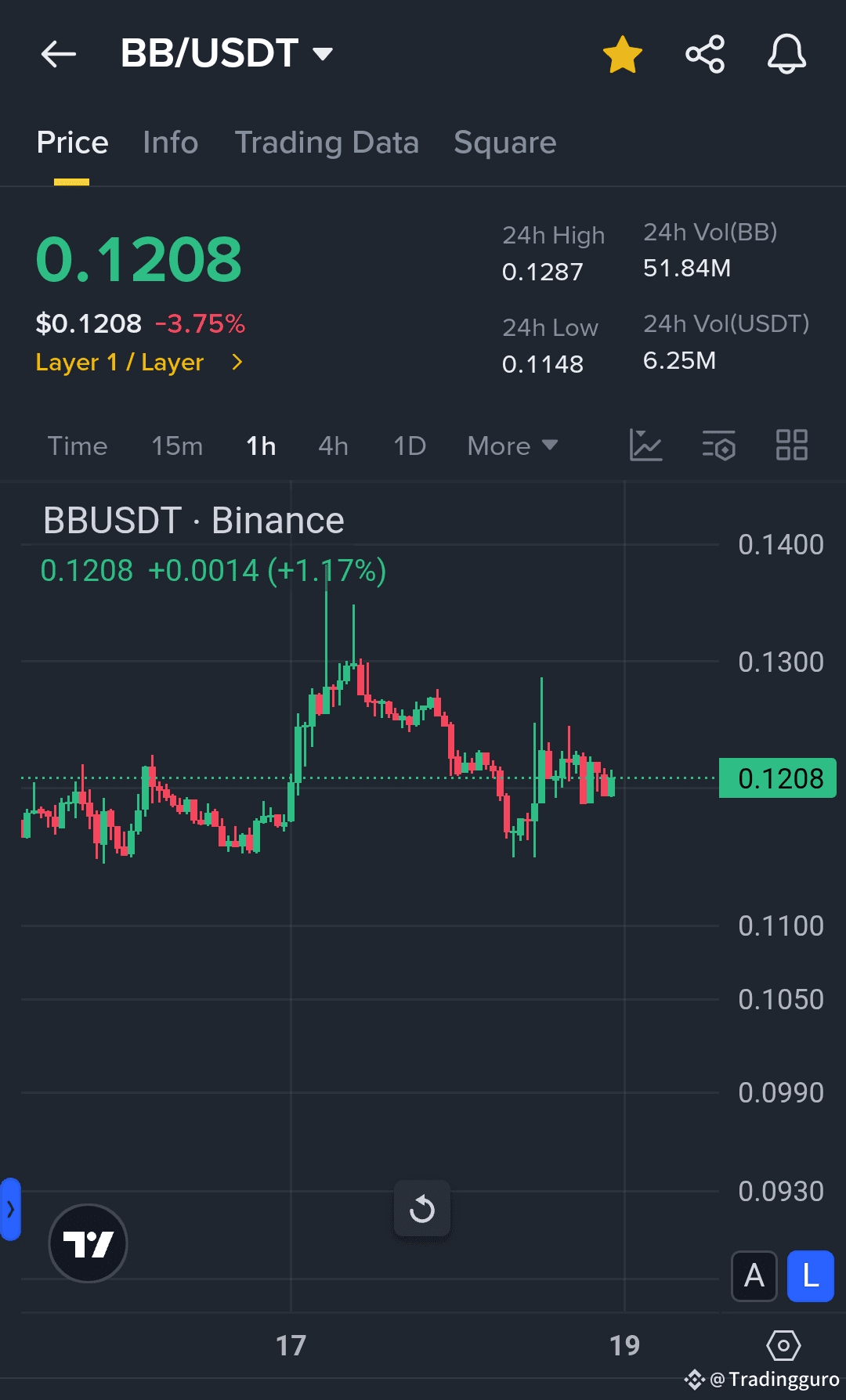Remove BB/USDT from favorites star
Viewport: 846px width, 1400px height.
622,55
